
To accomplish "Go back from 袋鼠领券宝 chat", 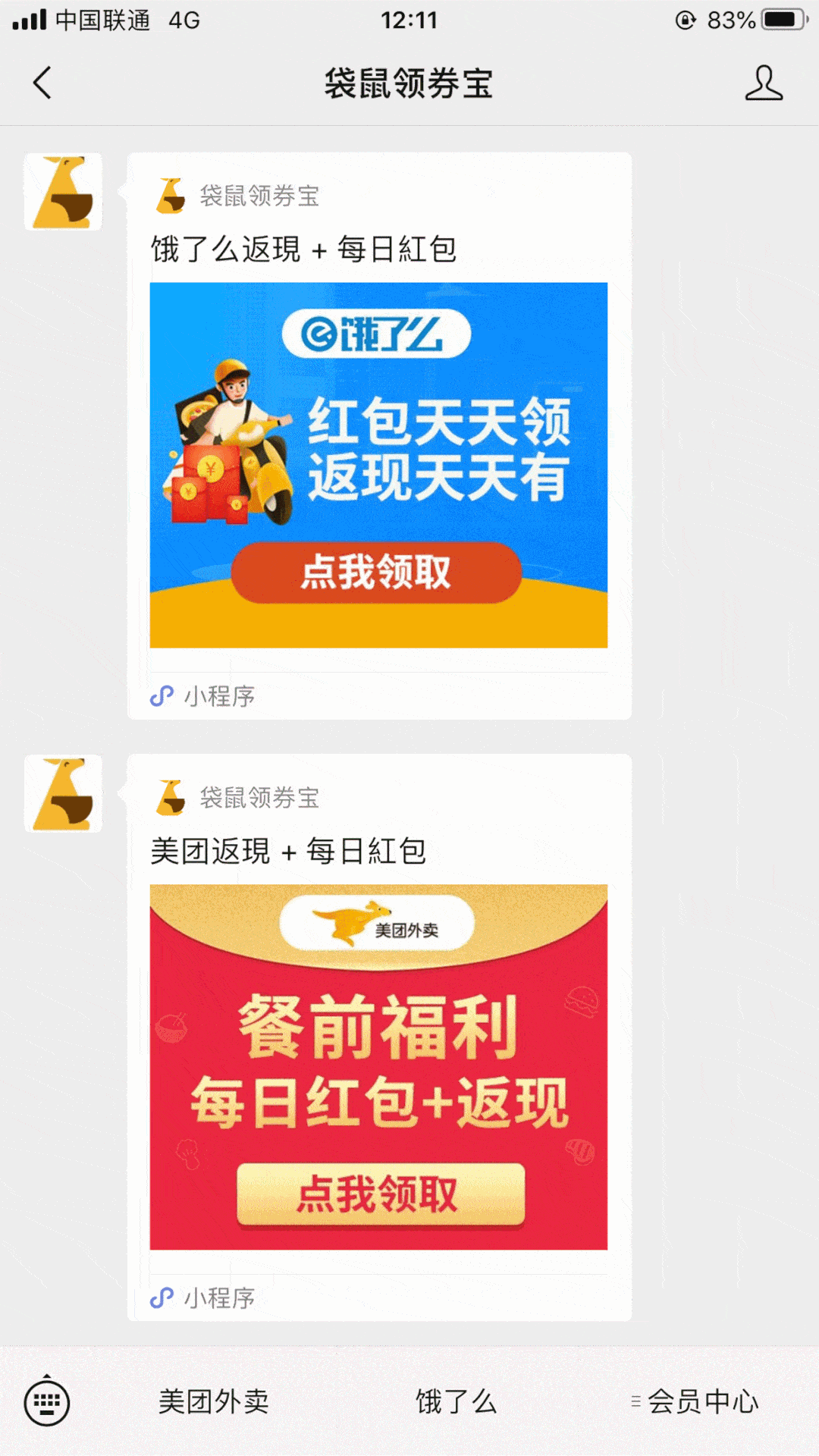I will 42,83.
